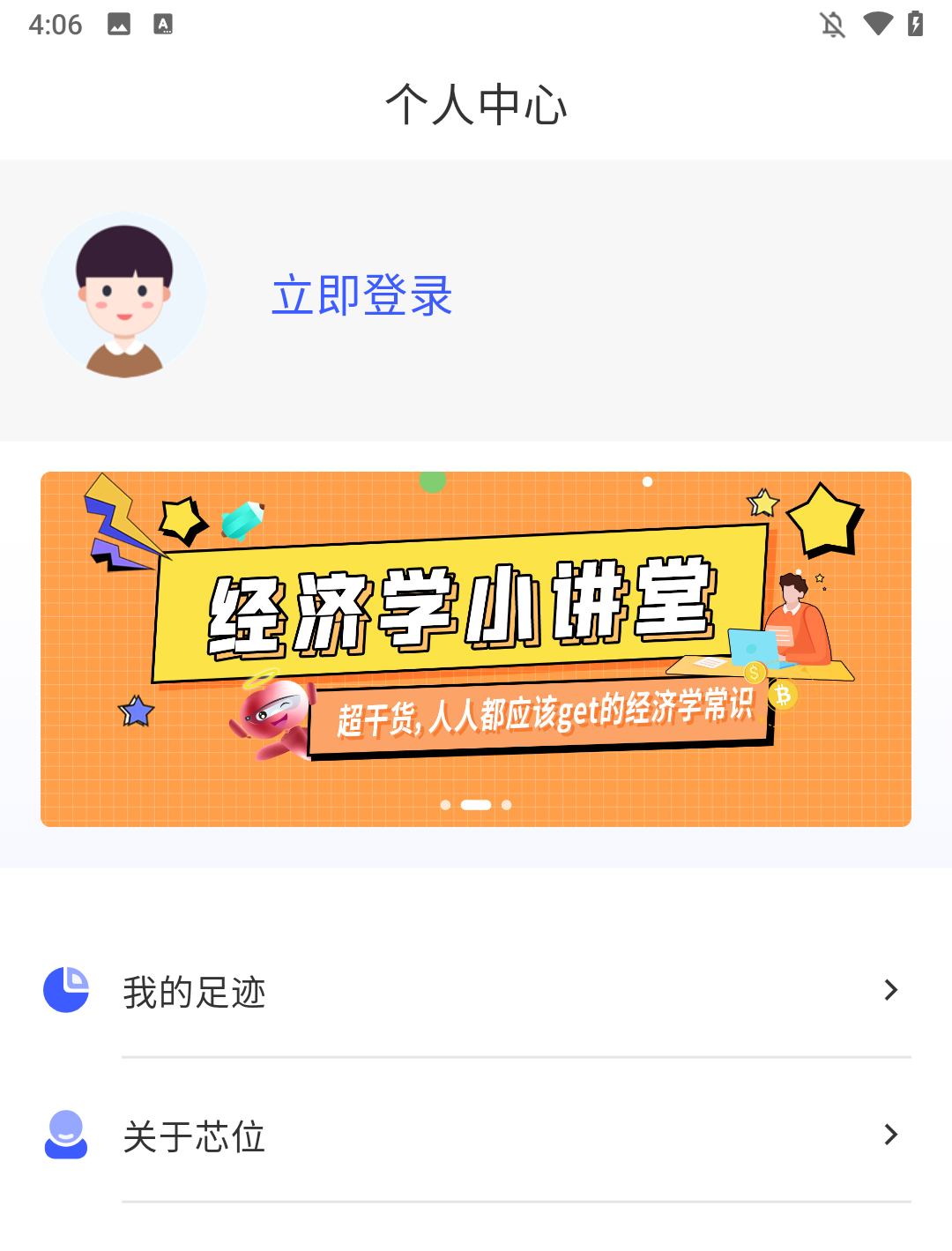Open the 我的足迹 row
The image size is (952, 1251).
click(476, 991)
